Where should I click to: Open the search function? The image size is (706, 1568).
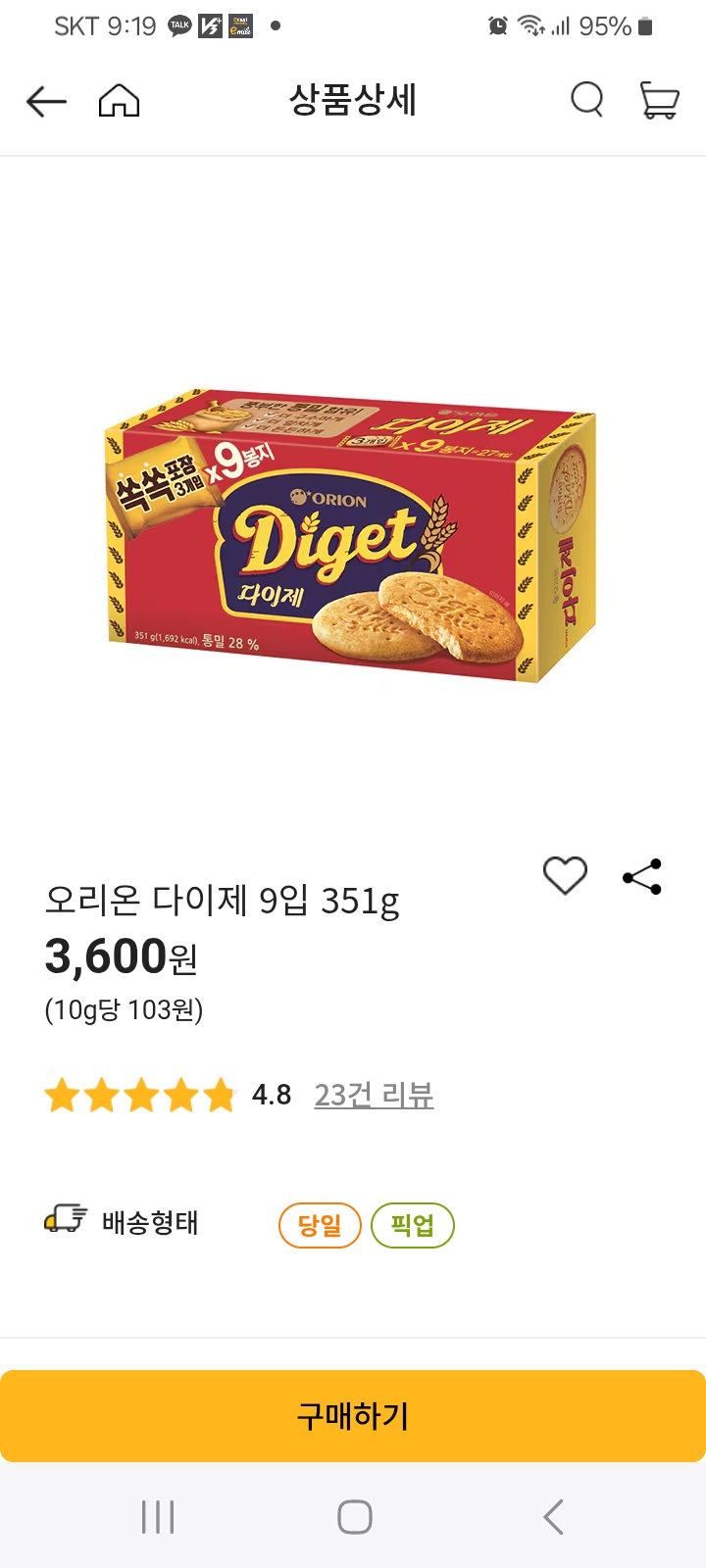pos(586,100)
